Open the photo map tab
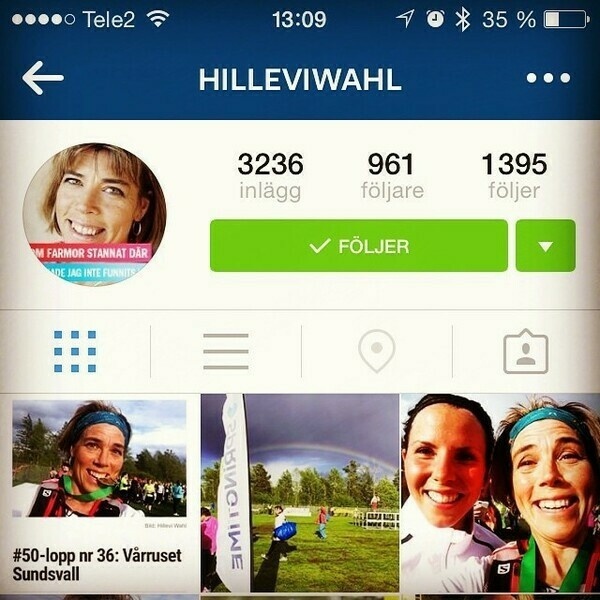Screen dimensions: 600x600 click(377, 351)
